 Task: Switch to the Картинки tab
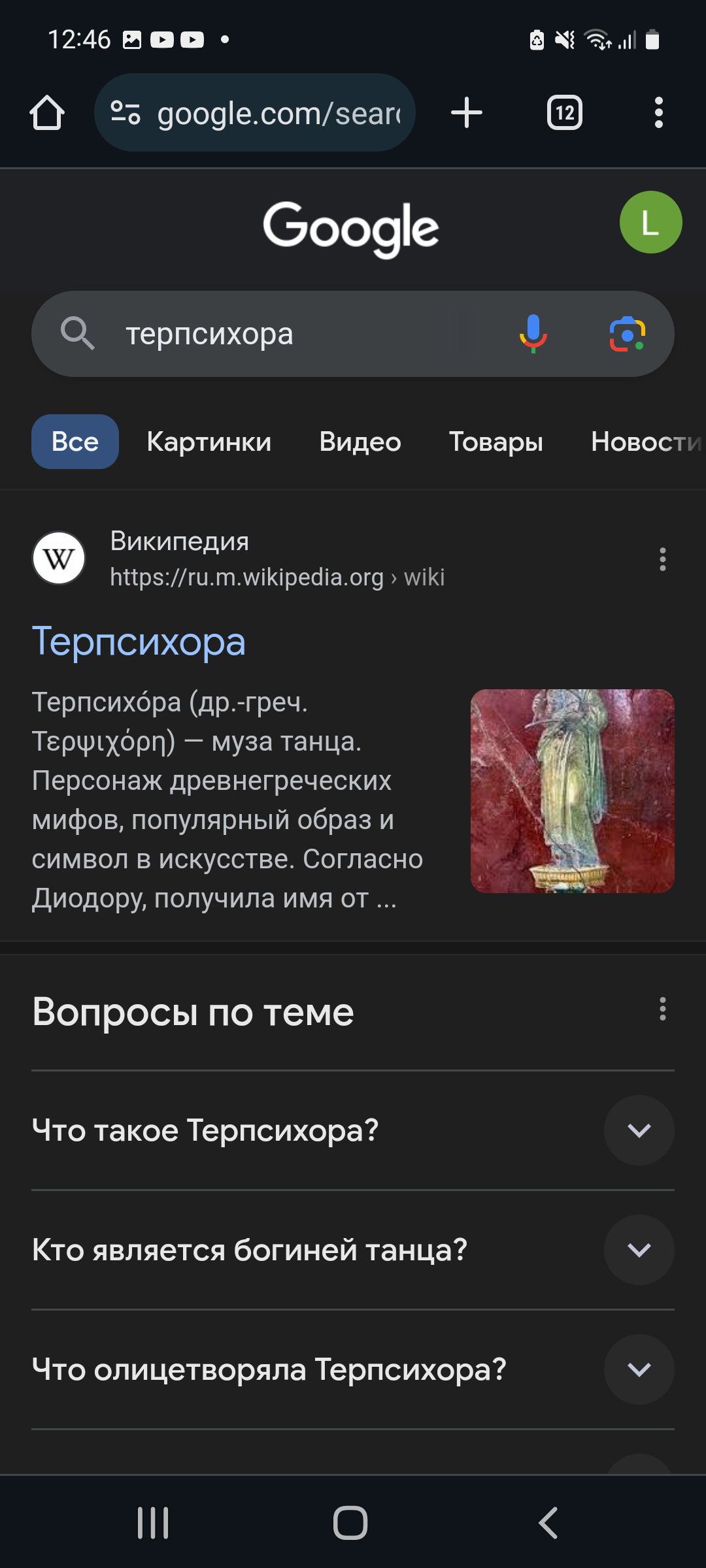click(209, 442)
